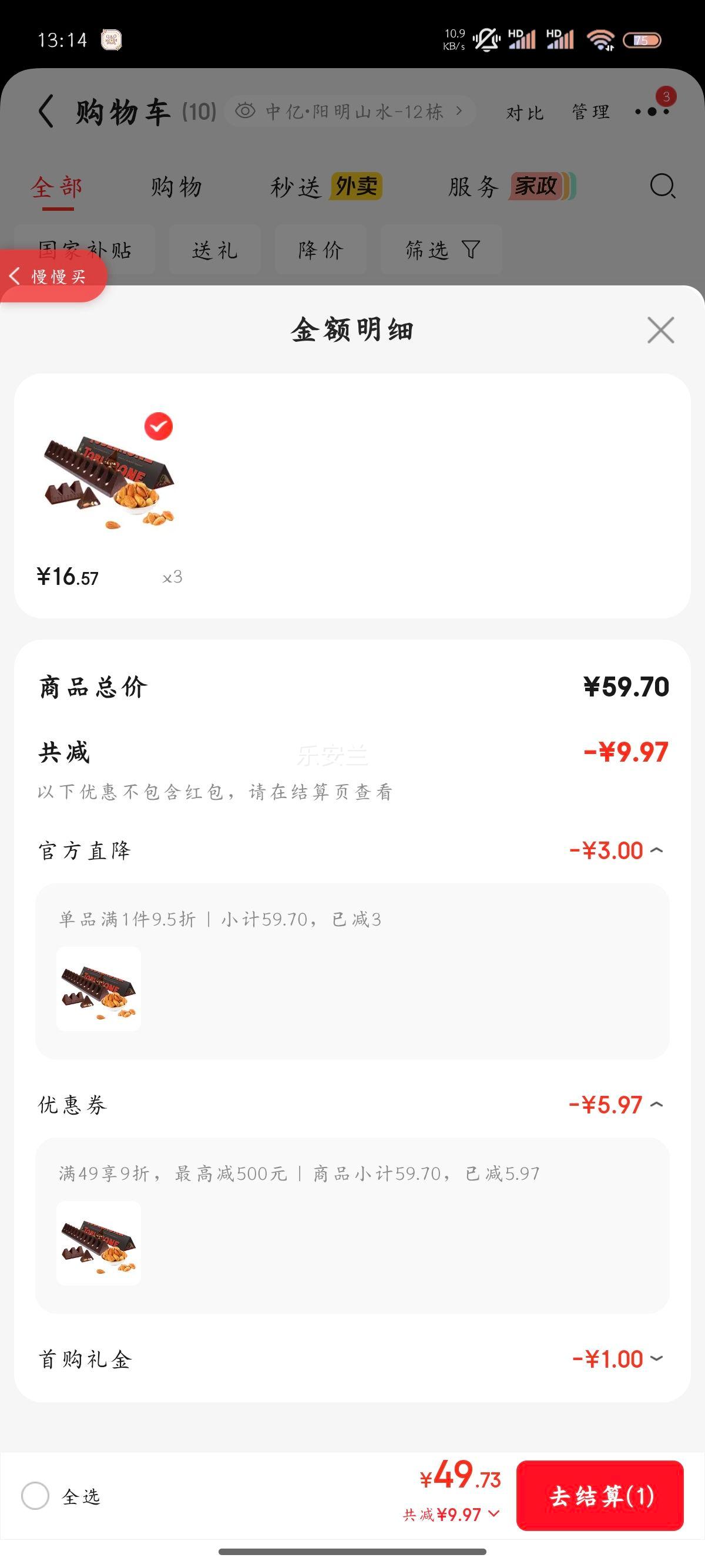Open the Toblerone thumbnail under 官方直降

99,988
